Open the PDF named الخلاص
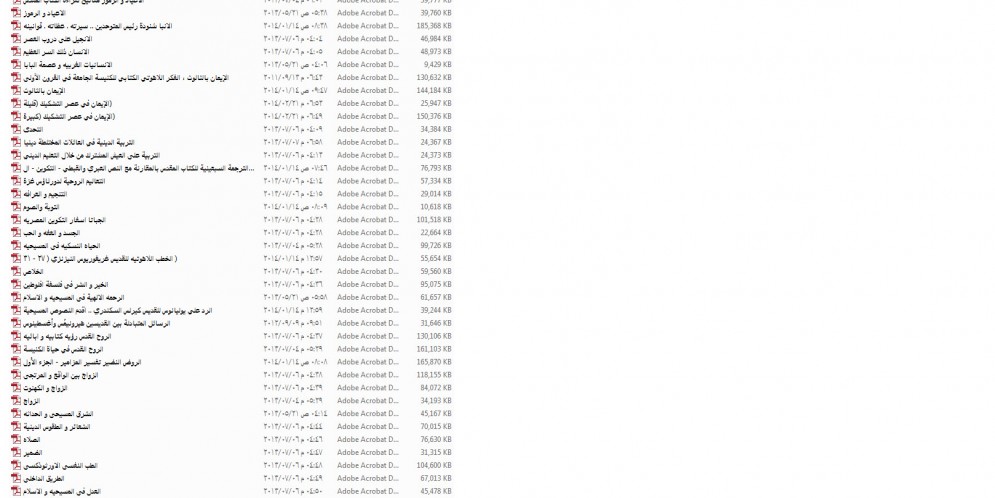 [32, 271]
